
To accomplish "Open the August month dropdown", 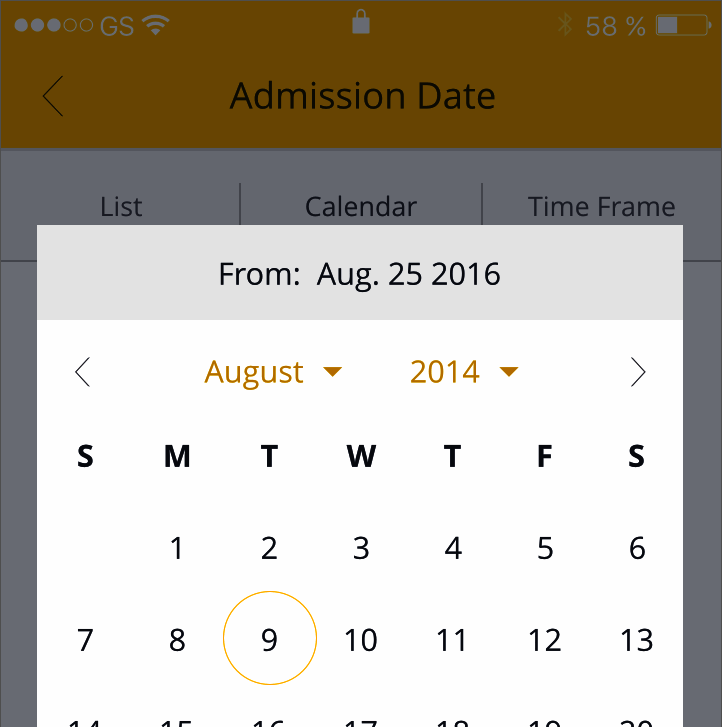I will [272, 372].
